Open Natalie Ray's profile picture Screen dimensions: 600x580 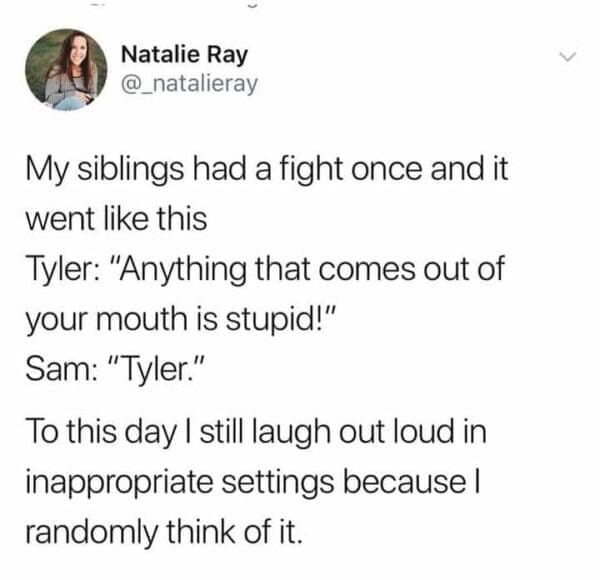[x=69, y=68]
